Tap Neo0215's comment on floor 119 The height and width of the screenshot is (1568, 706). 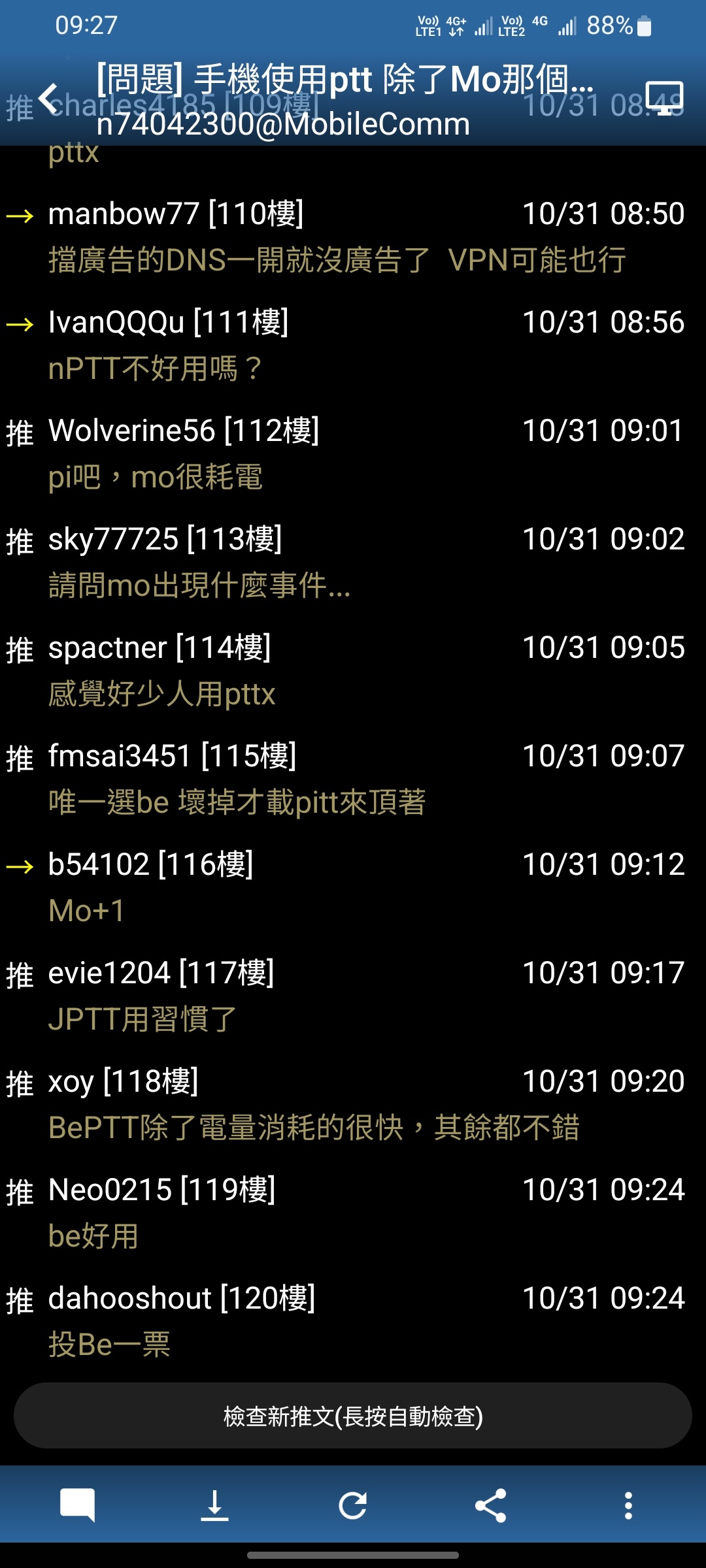353,1213
